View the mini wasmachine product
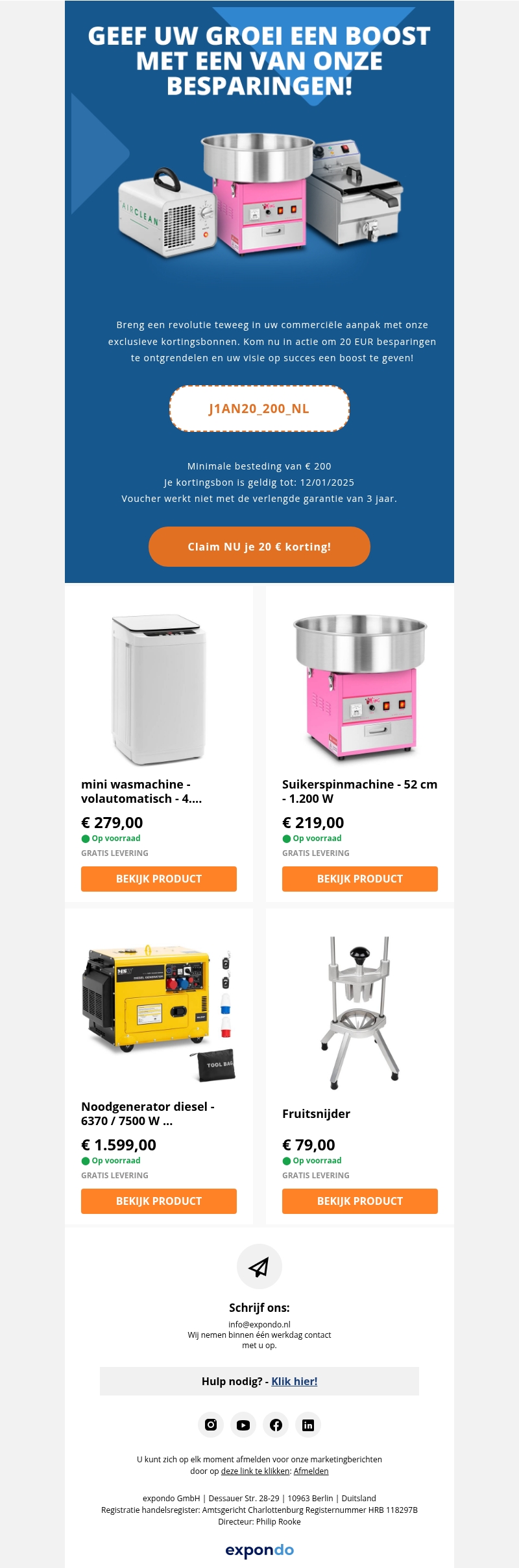This screenshot has height=1568, width=519. click(158, 879)
